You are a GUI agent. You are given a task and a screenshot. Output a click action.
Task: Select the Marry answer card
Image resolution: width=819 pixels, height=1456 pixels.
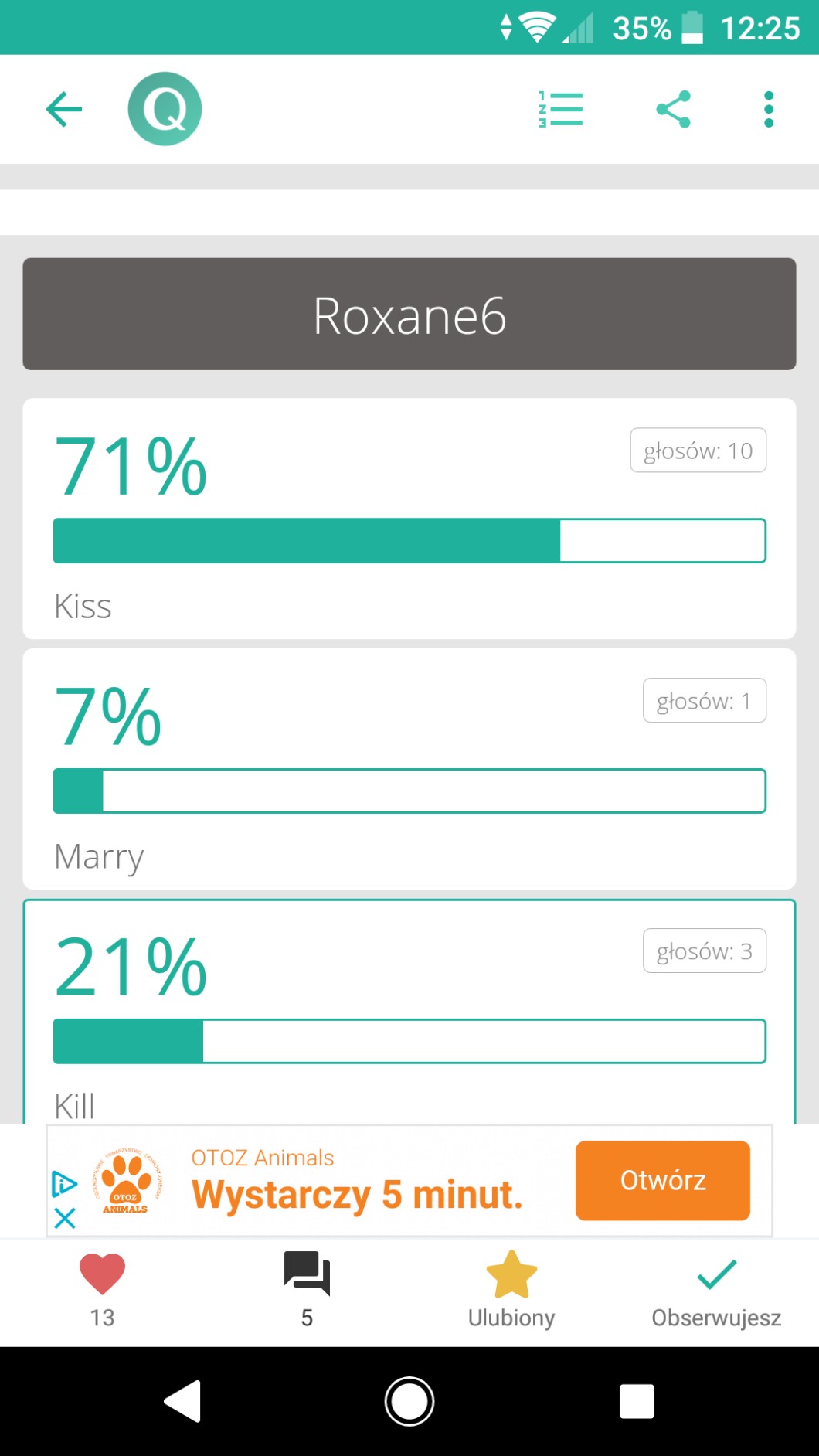point(409,768)
